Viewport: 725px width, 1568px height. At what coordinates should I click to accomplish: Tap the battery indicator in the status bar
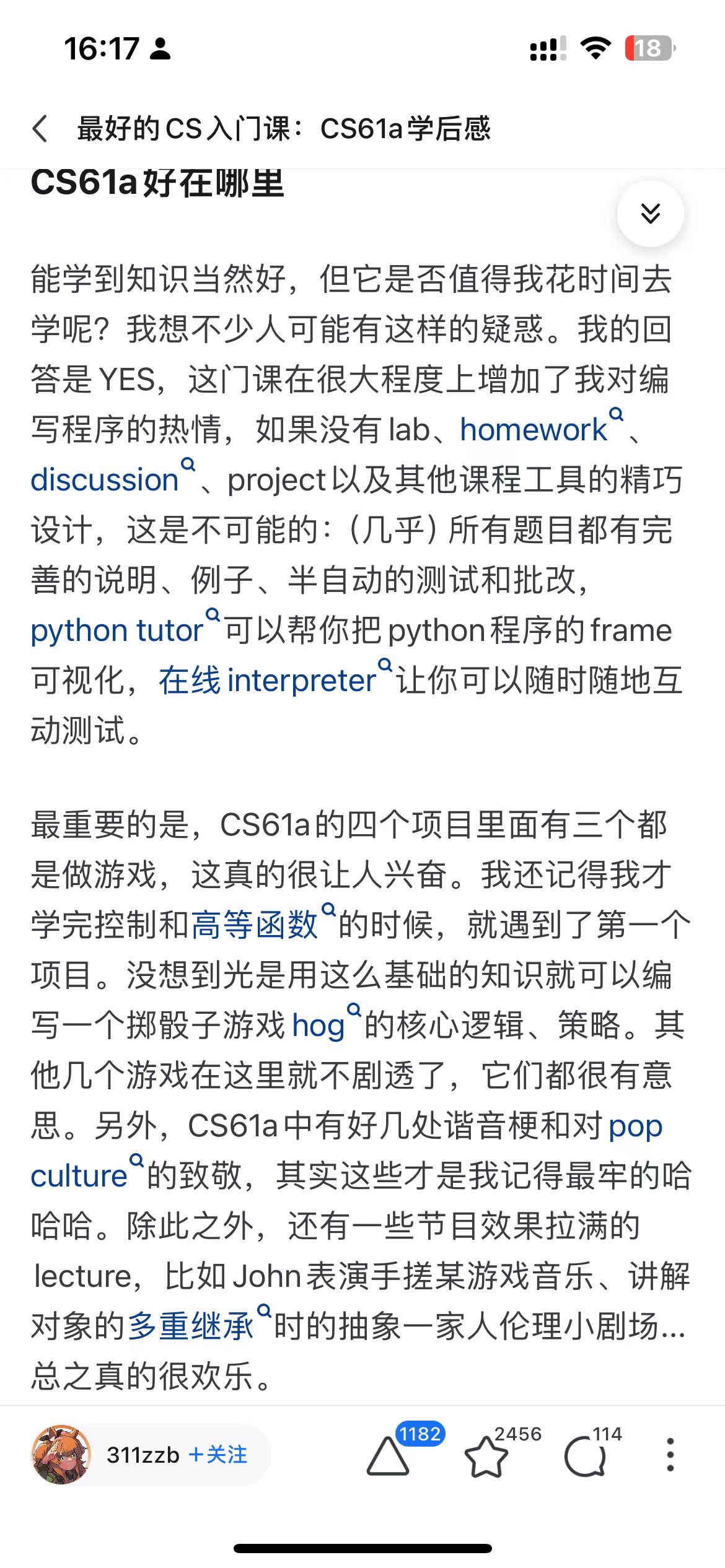point(650,50)
